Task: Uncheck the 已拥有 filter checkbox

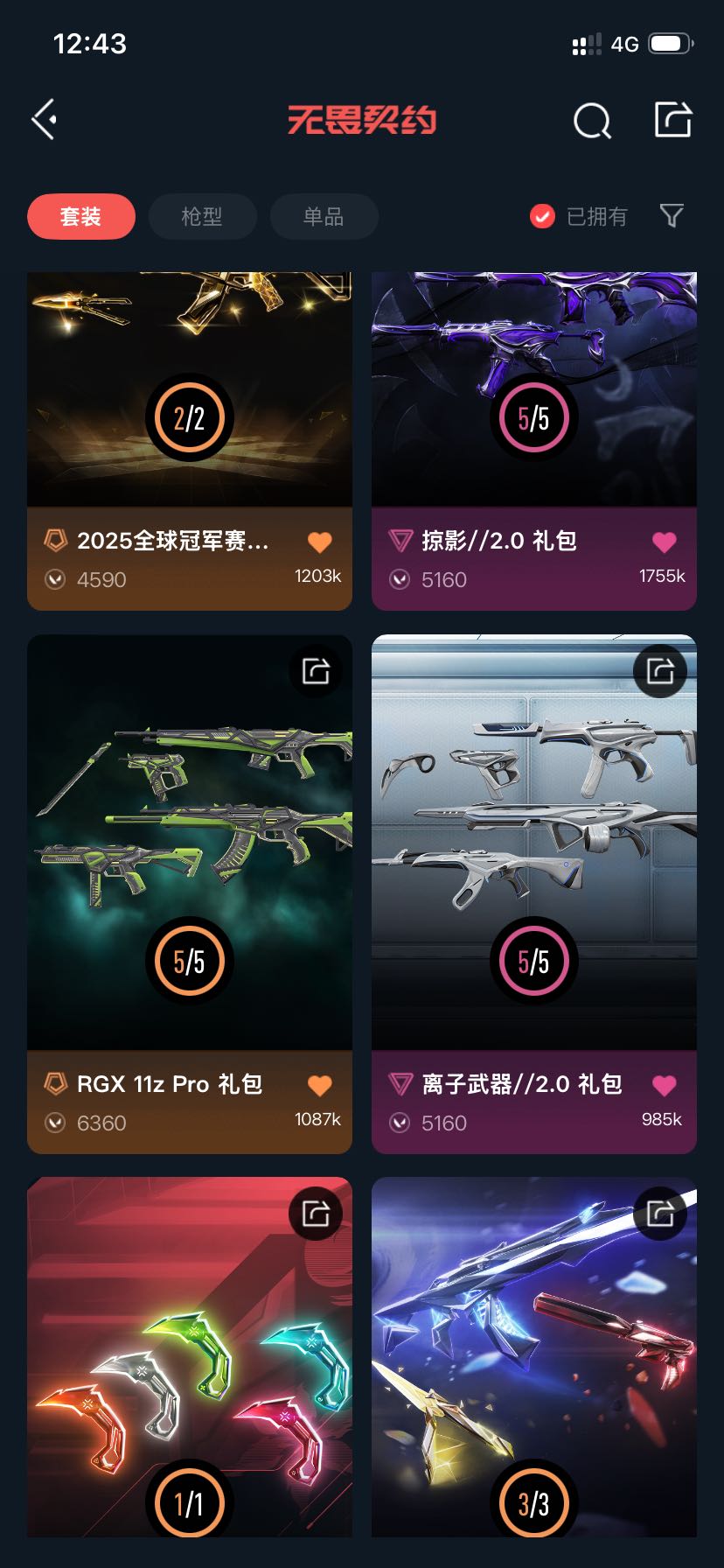Action: point(542,216)
